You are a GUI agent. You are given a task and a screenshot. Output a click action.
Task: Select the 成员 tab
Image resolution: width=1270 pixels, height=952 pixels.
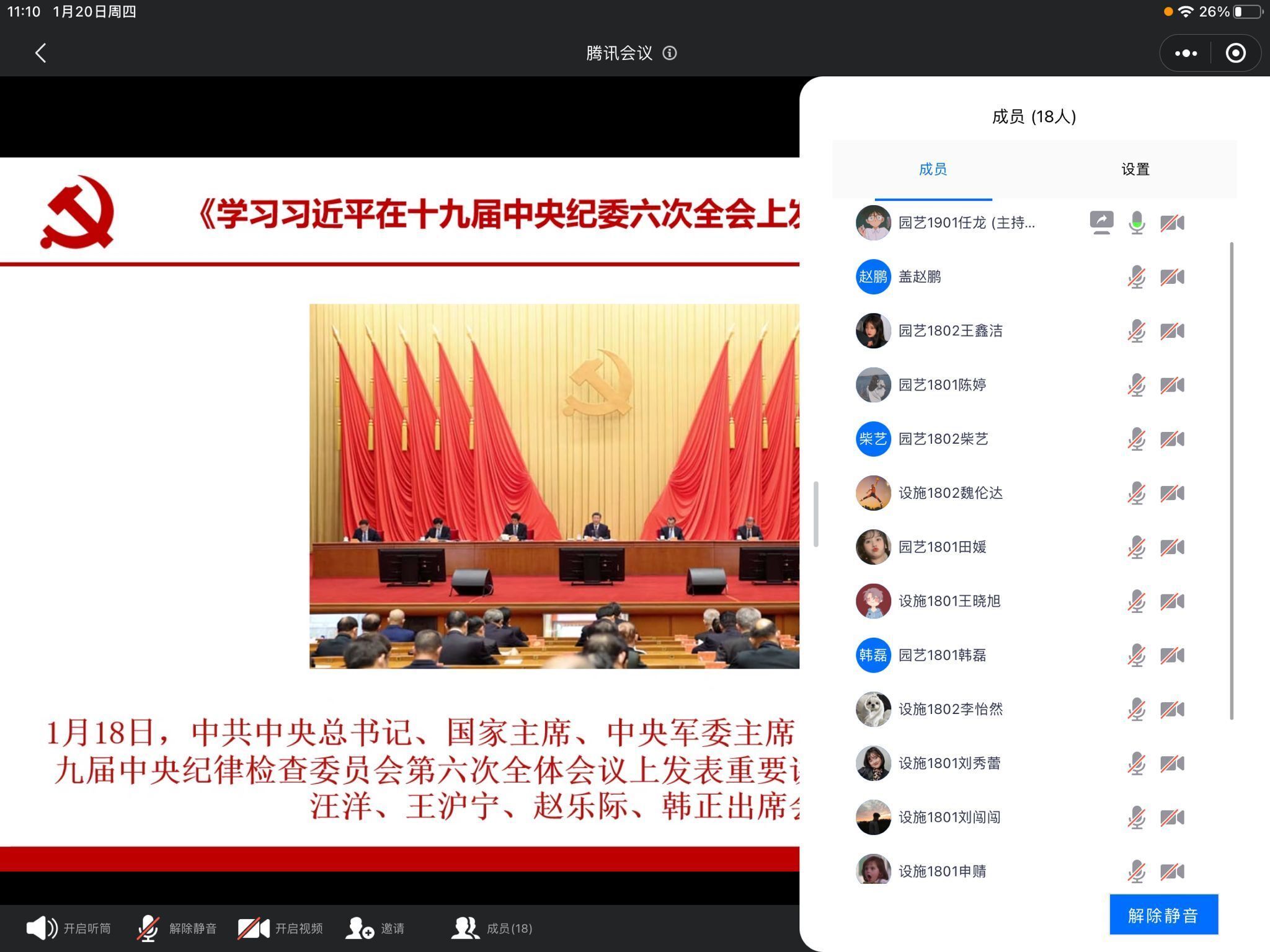pos(933,169)
